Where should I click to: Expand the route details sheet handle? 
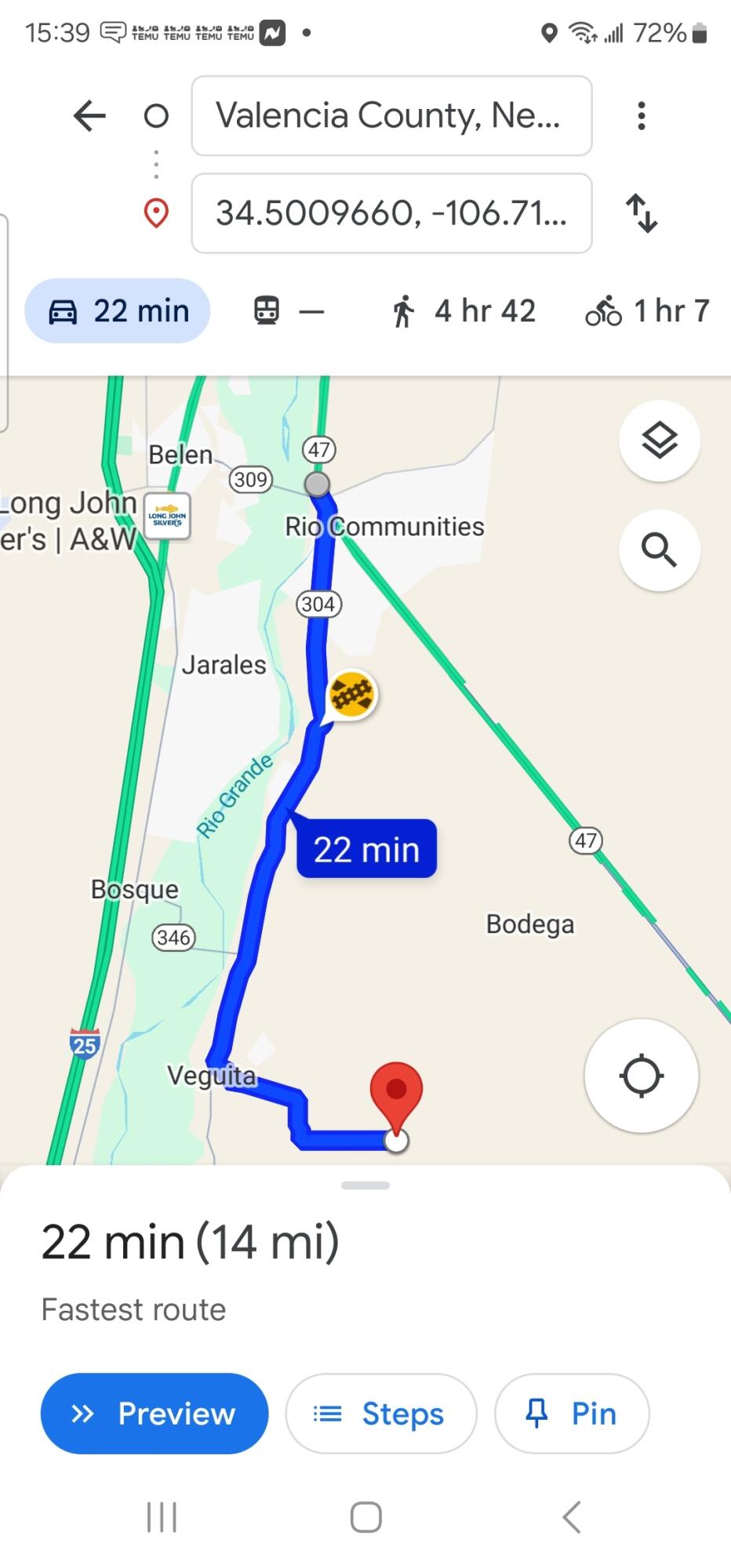(x=365, y=1185)
